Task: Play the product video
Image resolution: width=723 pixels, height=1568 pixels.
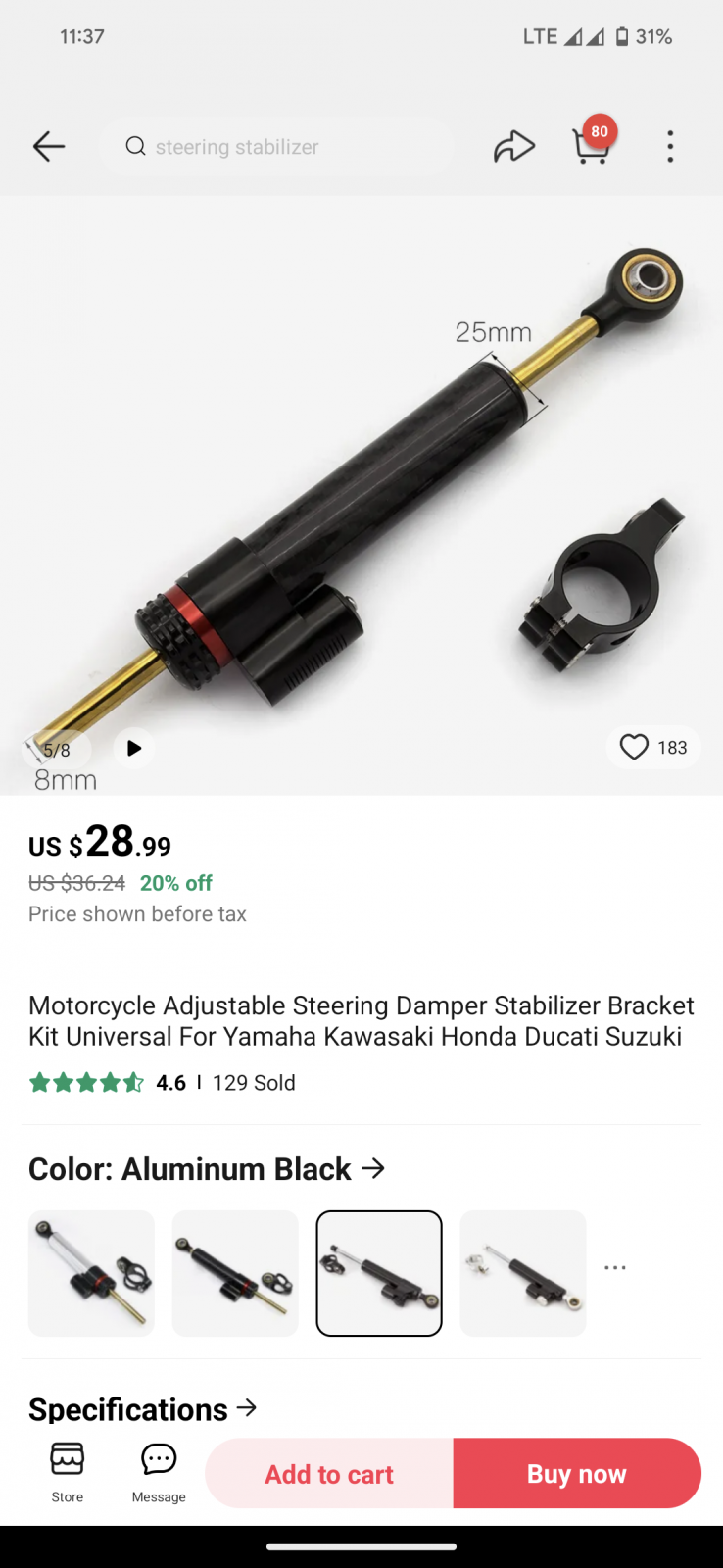Action: tap(134, 749)
